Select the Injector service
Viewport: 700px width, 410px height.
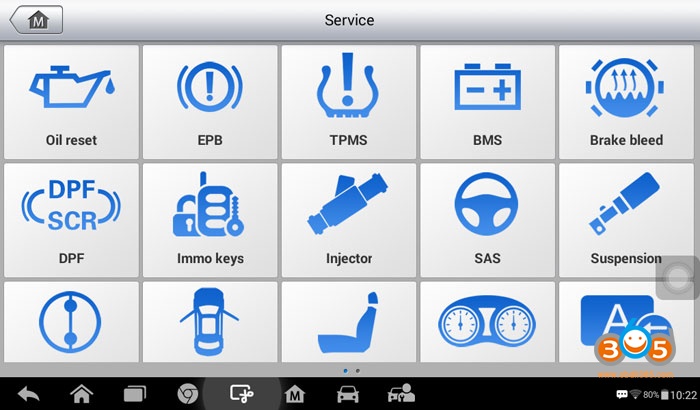tap(348, 220)
